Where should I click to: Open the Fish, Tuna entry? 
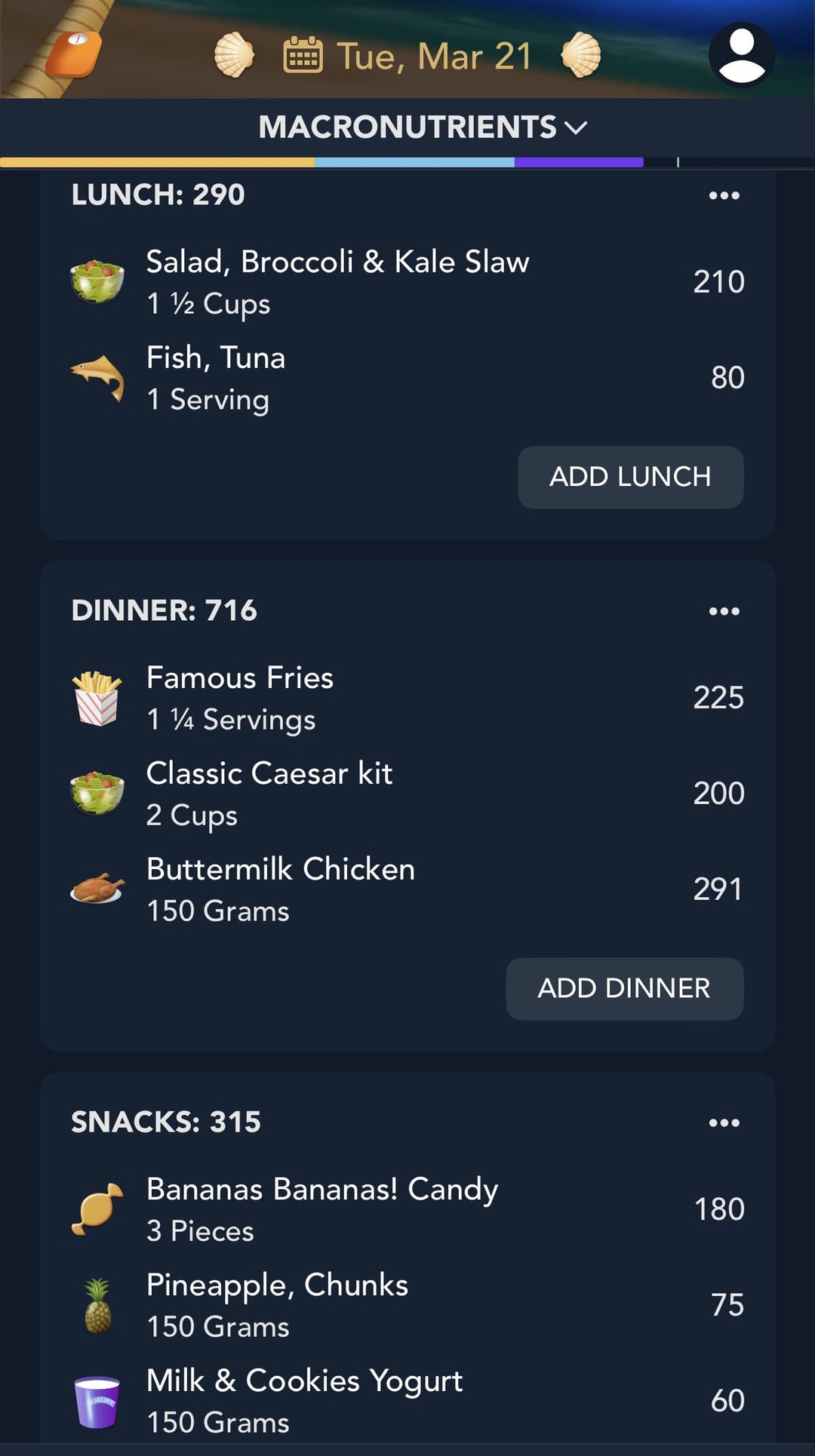(407, 378)
